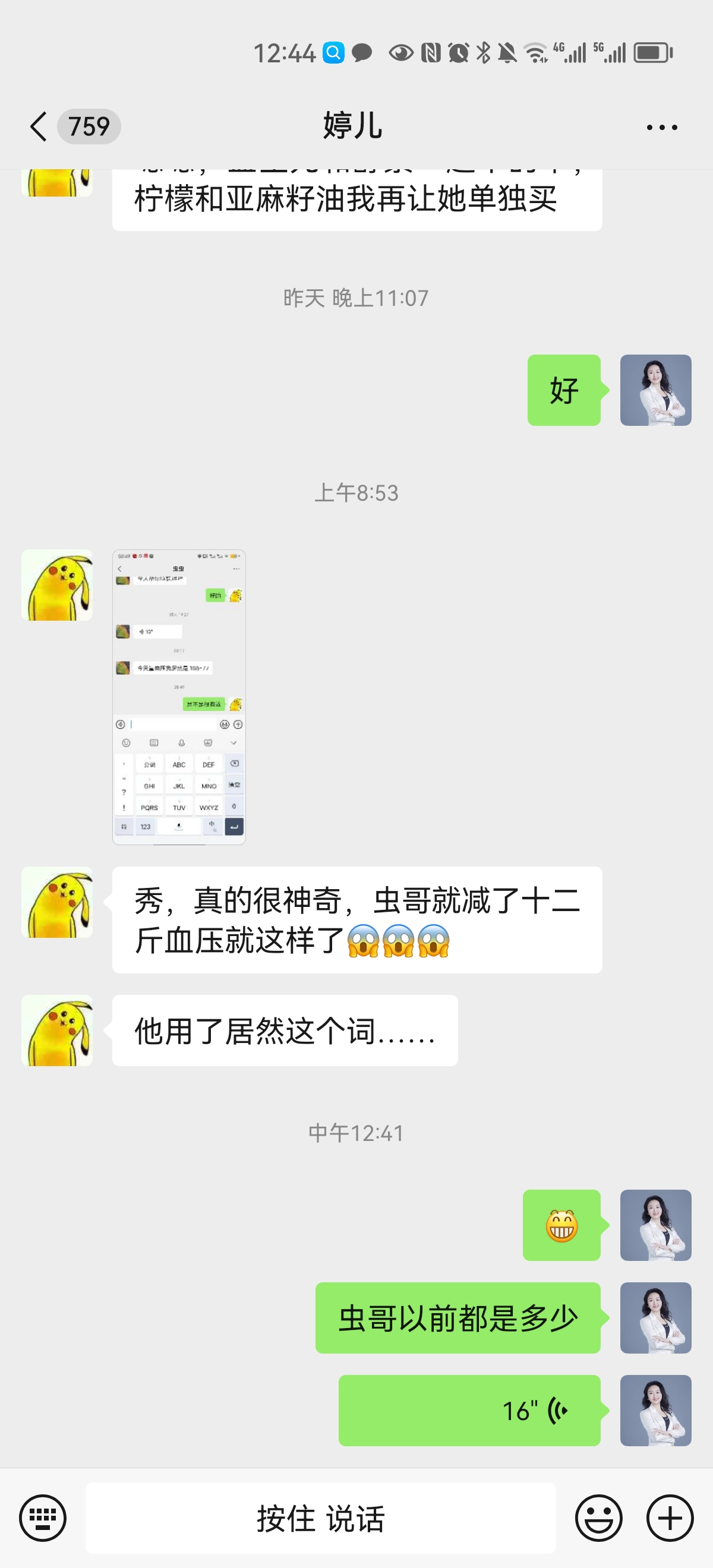The image size is (713, 1568).
Task: Open my own avatar beside the 好 message
Action: pos(656,390)
